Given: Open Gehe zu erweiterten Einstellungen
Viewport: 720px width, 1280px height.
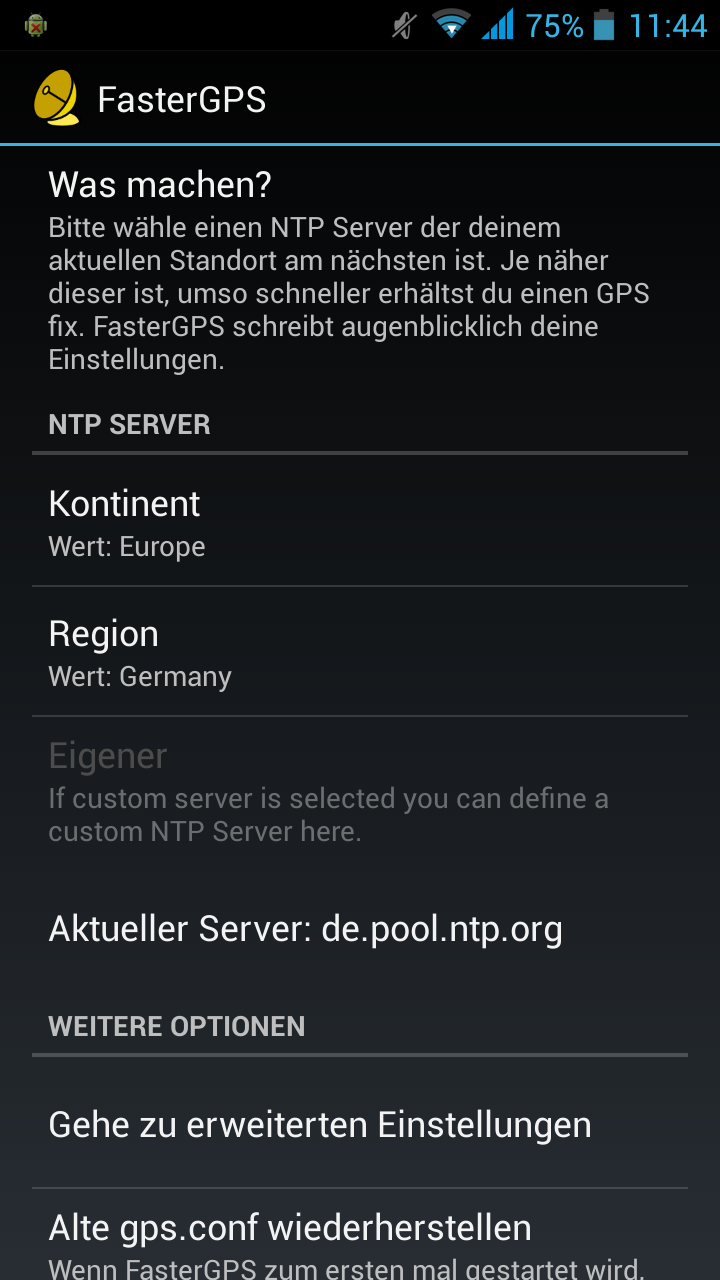Looking at the screenshot, I should (x=360, y=1124).
